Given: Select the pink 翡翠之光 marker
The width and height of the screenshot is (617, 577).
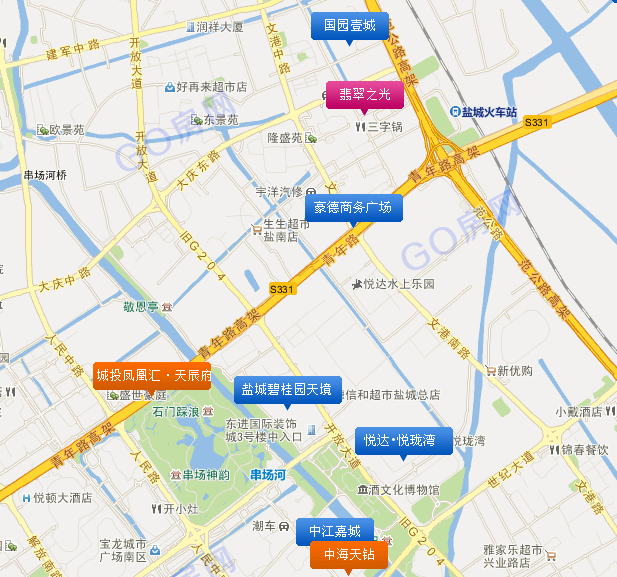Looking at the screenshot, I should click(x=364, y=94).
